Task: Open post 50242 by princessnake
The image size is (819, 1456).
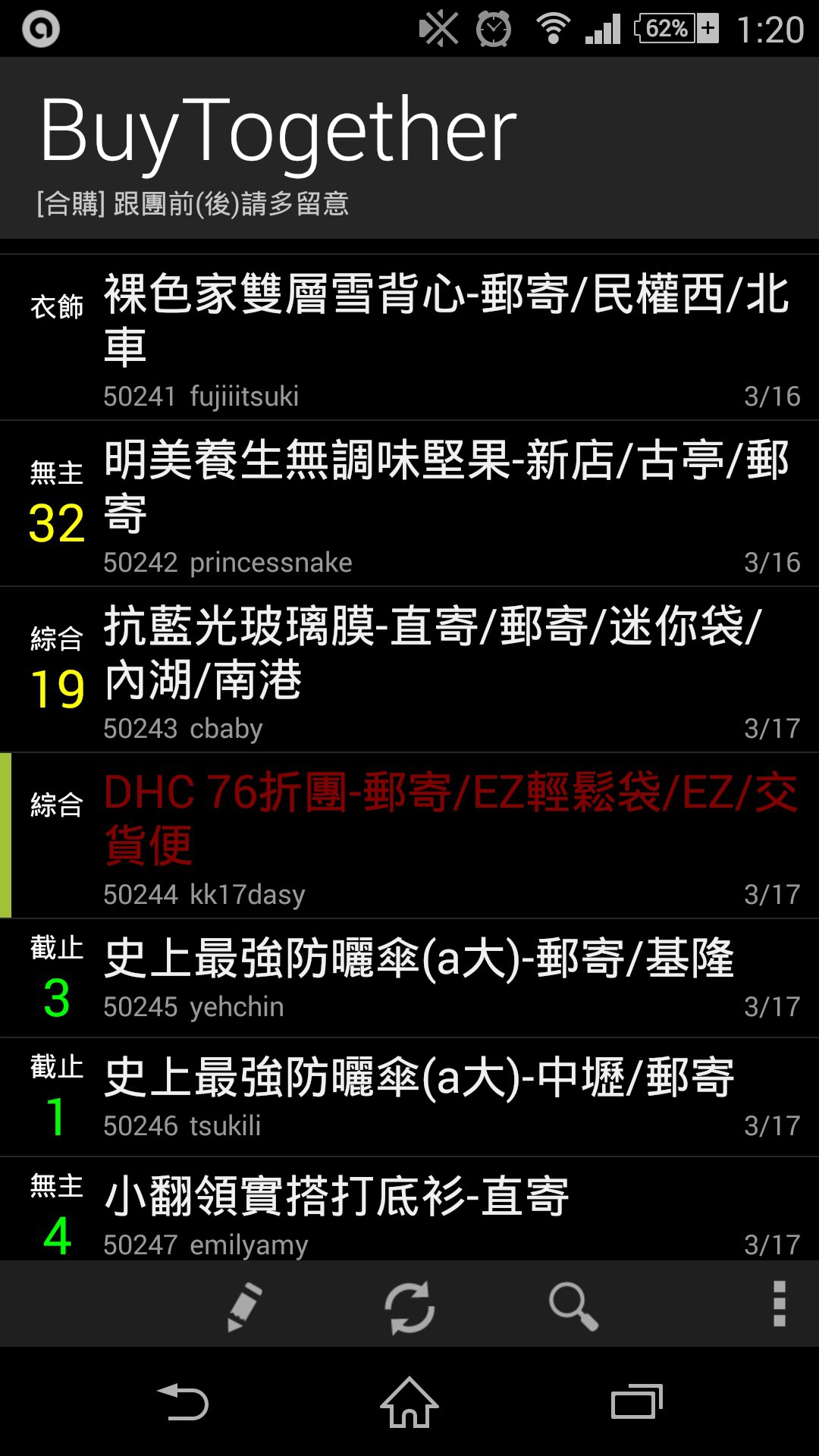Action: pos(447,504)
